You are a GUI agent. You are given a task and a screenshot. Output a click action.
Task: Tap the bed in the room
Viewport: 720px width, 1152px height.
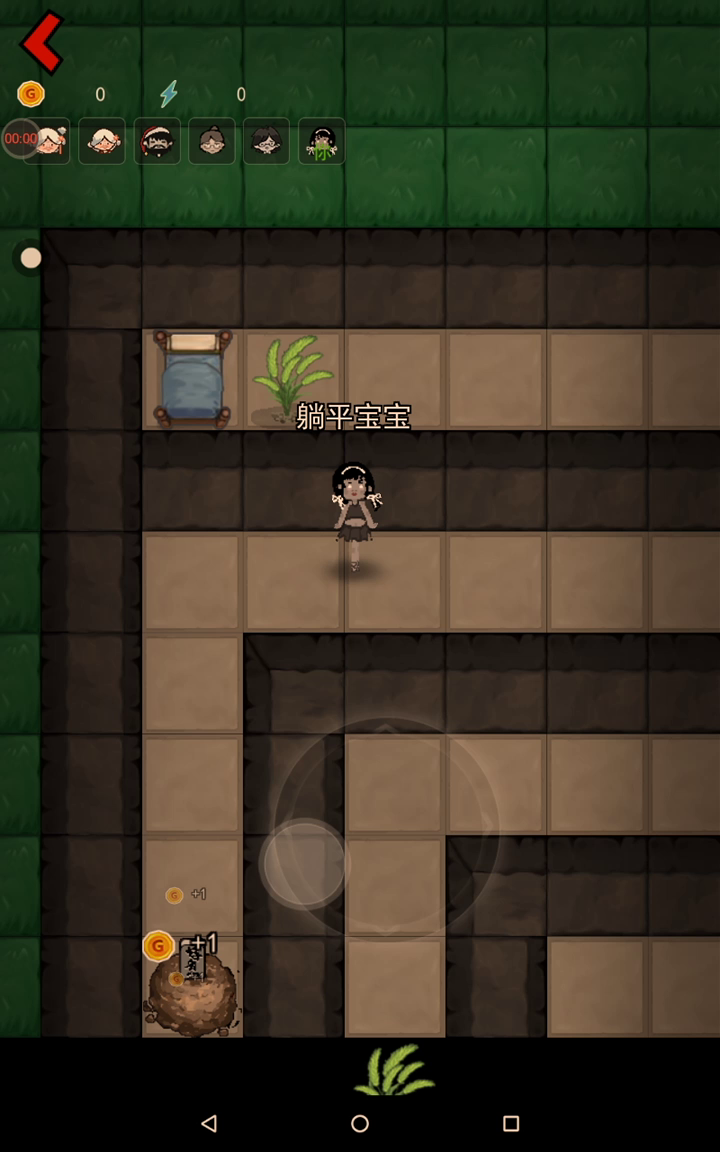(x=192, y=379)
